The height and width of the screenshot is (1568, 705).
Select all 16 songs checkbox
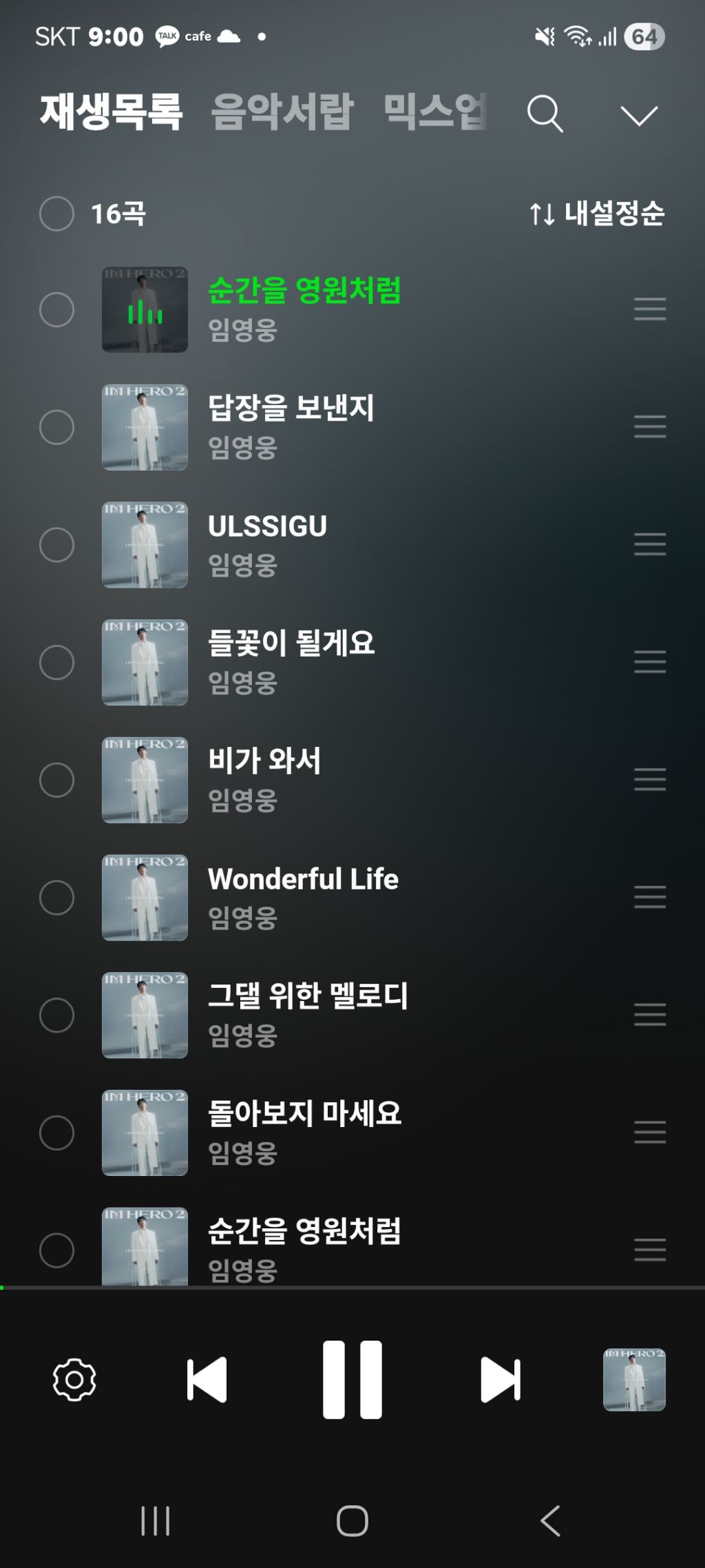56,214
